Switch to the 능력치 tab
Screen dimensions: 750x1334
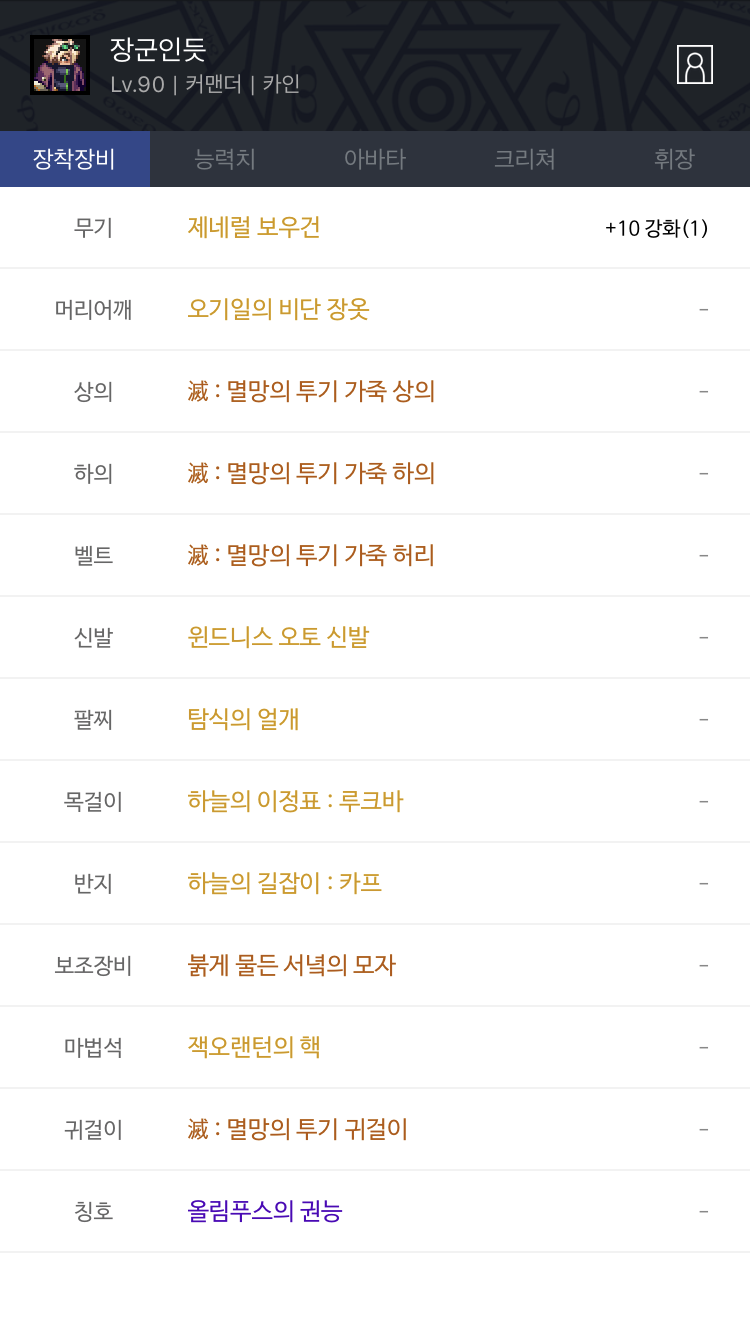point(225,159)
